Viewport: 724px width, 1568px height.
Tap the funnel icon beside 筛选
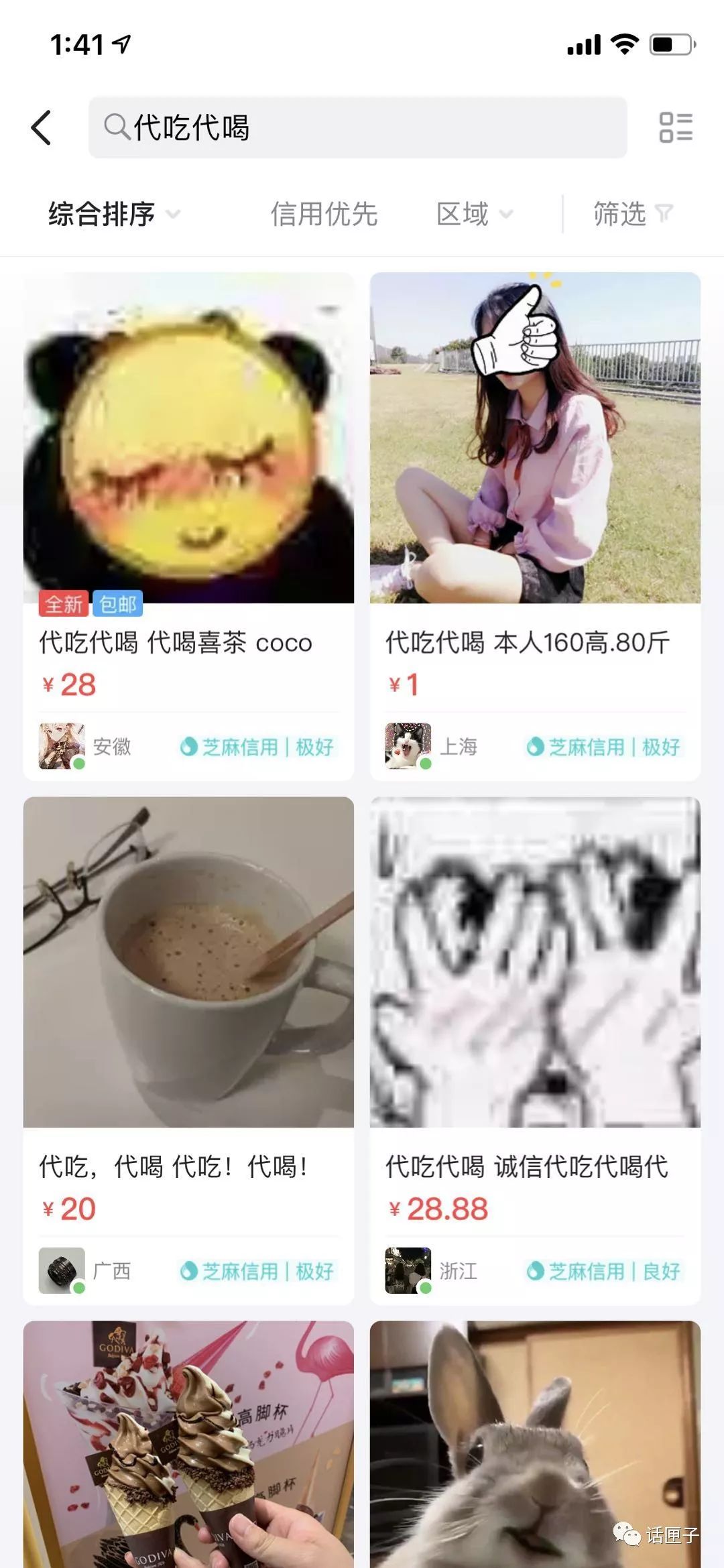point(664,213)
